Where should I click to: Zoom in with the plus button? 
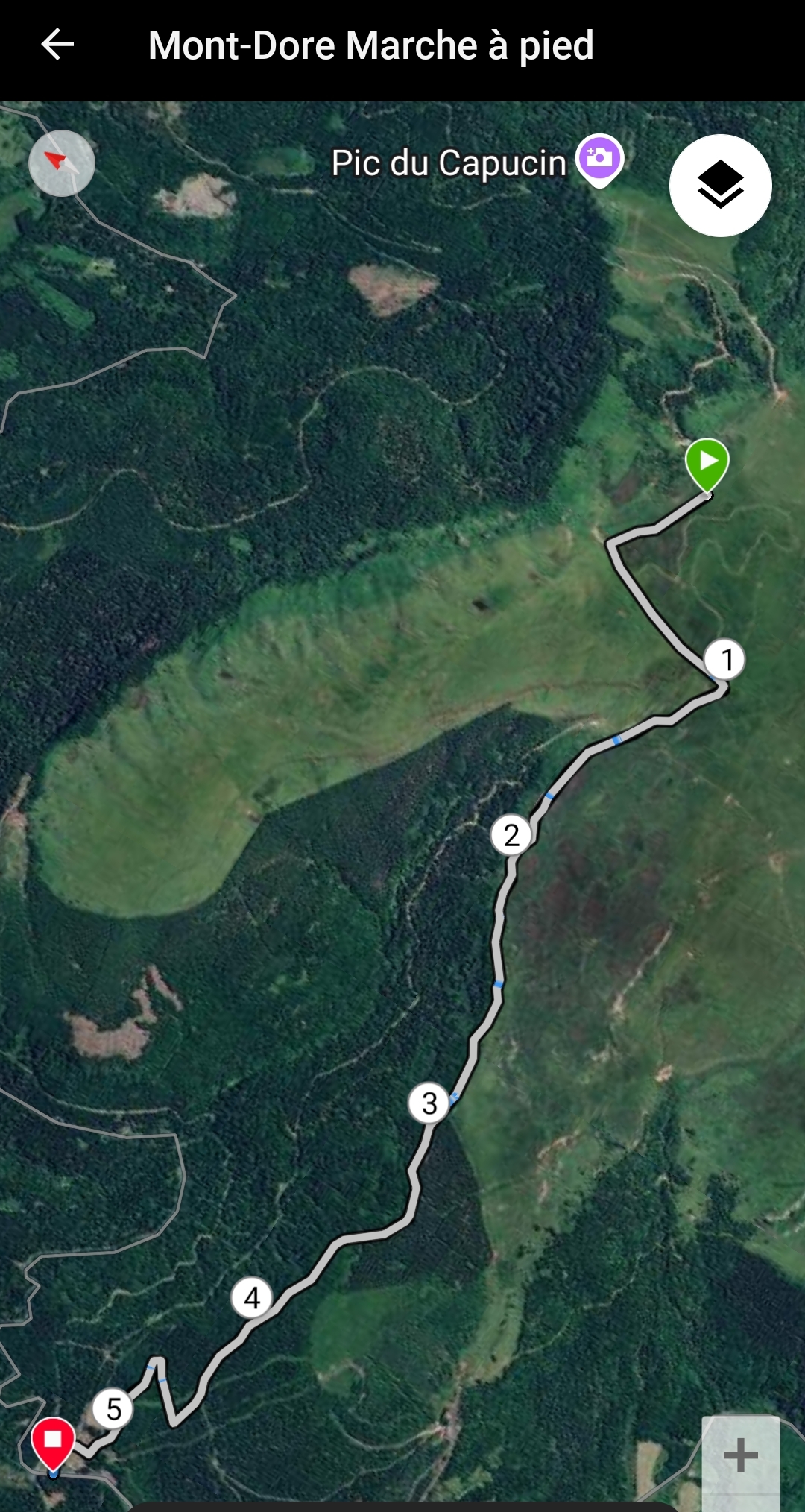click(x=740, y=1455)
